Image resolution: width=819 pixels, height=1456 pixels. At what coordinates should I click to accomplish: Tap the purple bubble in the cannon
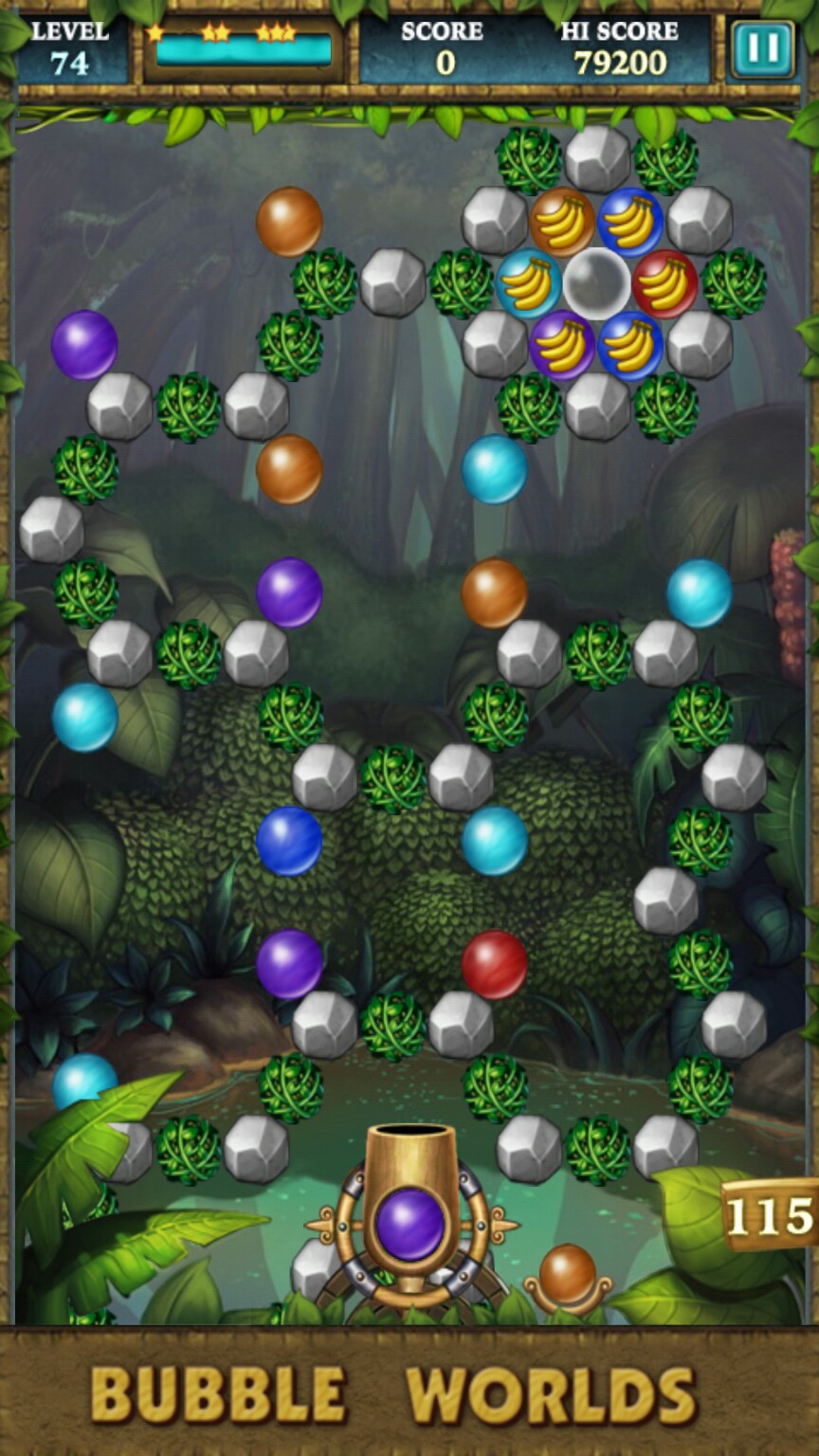409,1225
